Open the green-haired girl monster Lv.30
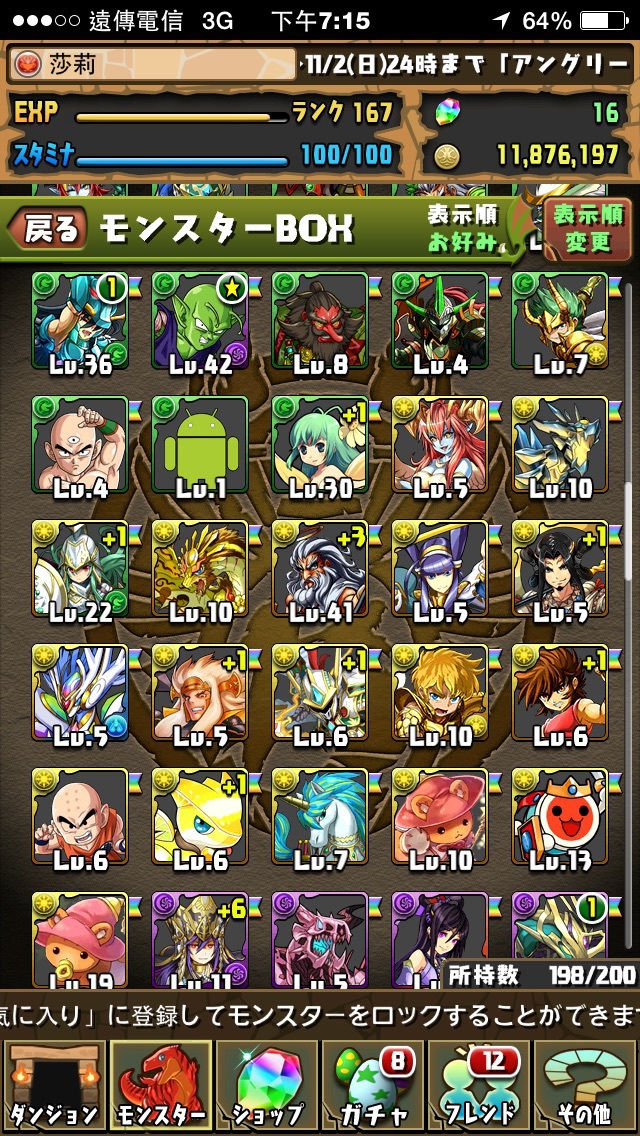 pos(320,445)
